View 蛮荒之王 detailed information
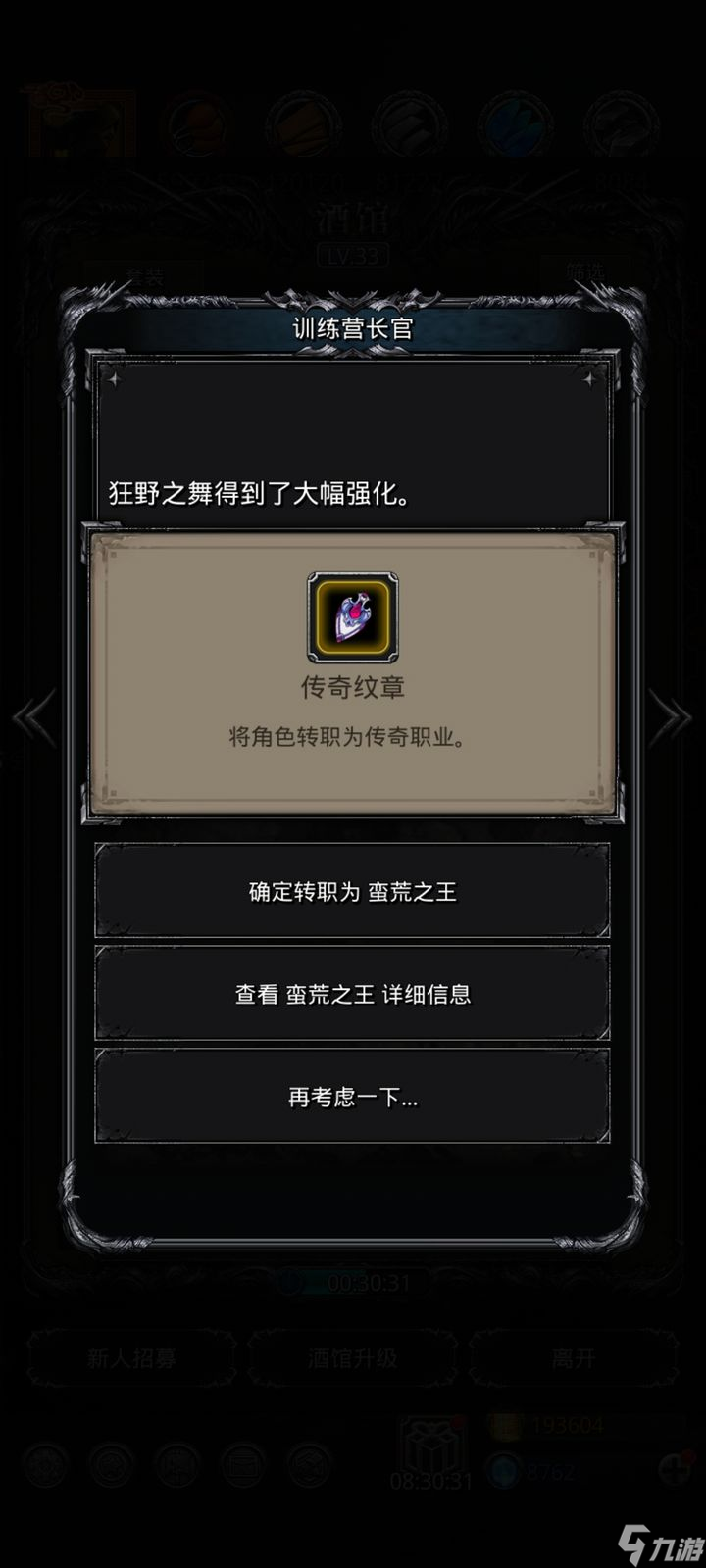The width and height of the screenshot is (706, 1568). click(352, 994)
